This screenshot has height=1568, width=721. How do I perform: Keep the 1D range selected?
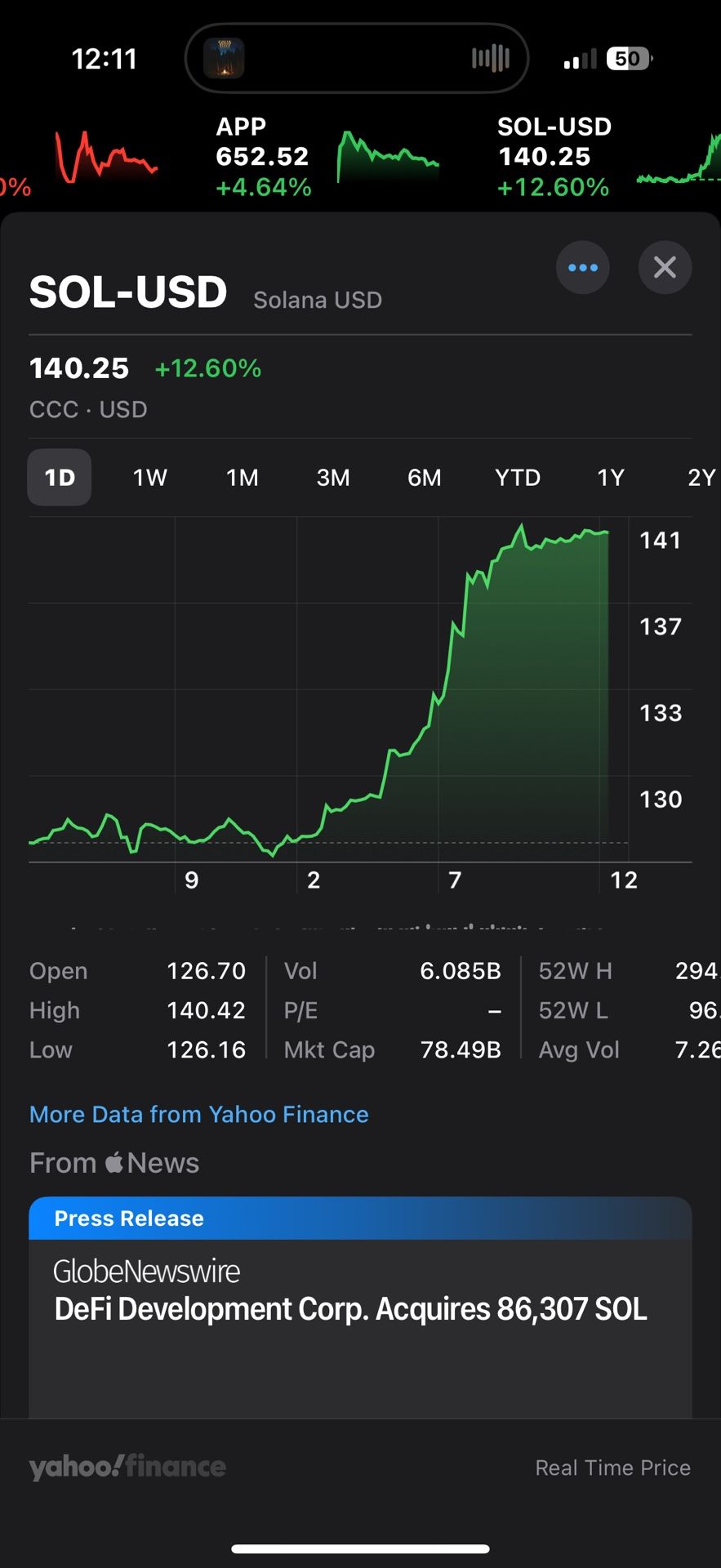pos(59,478)
